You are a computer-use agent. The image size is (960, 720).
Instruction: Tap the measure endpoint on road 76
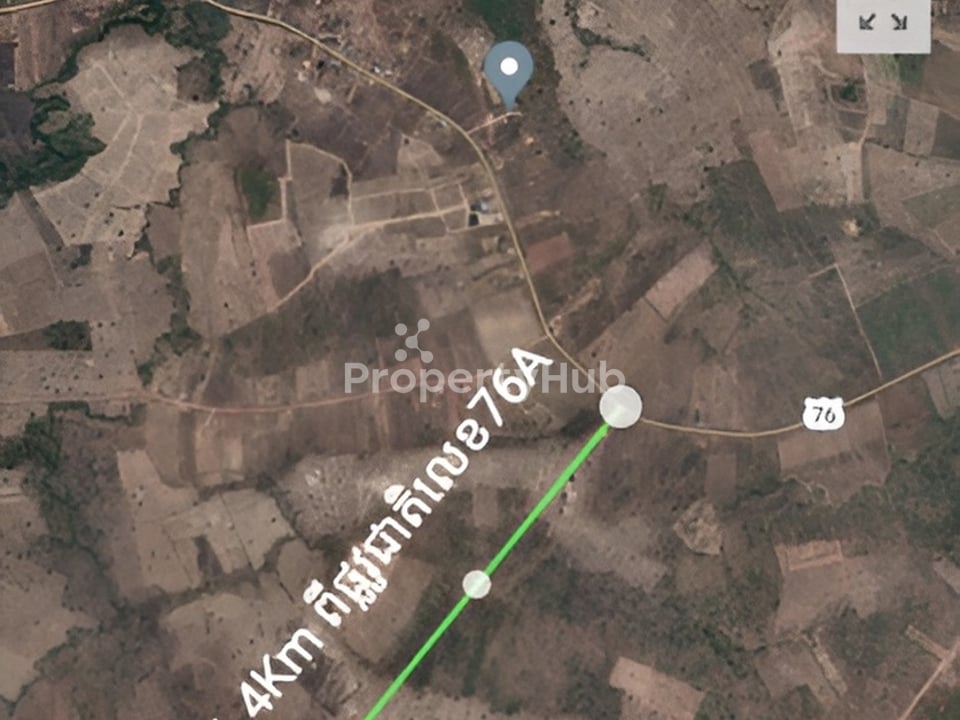coord(621,406)
